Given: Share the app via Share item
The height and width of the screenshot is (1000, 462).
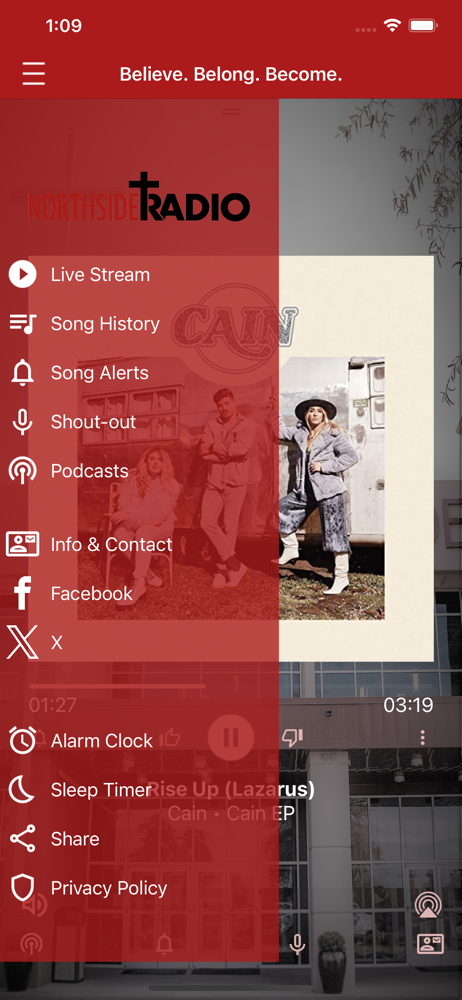Looking at the screenshot, I should [x=139, y=839].
